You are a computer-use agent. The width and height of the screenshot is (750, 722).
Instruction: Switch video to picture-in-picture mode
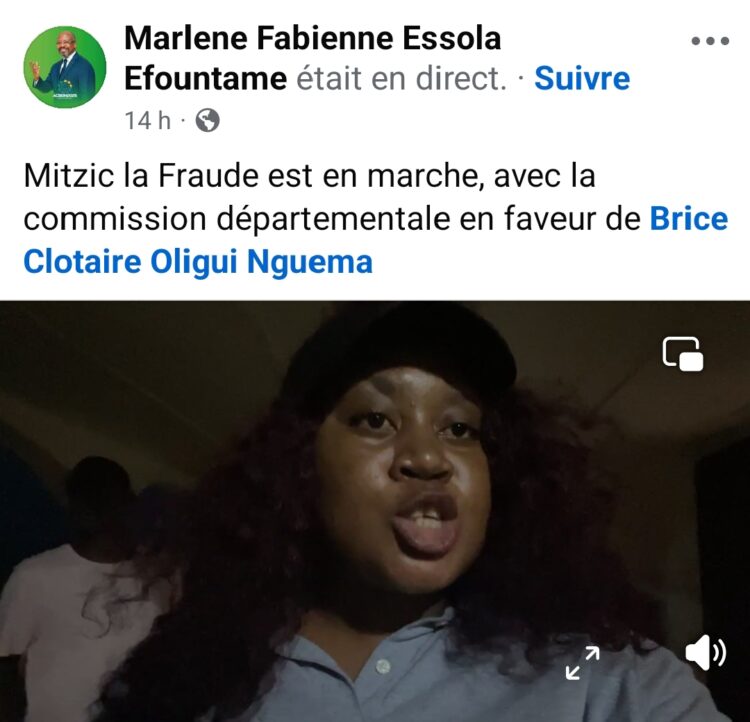point(683,353)
